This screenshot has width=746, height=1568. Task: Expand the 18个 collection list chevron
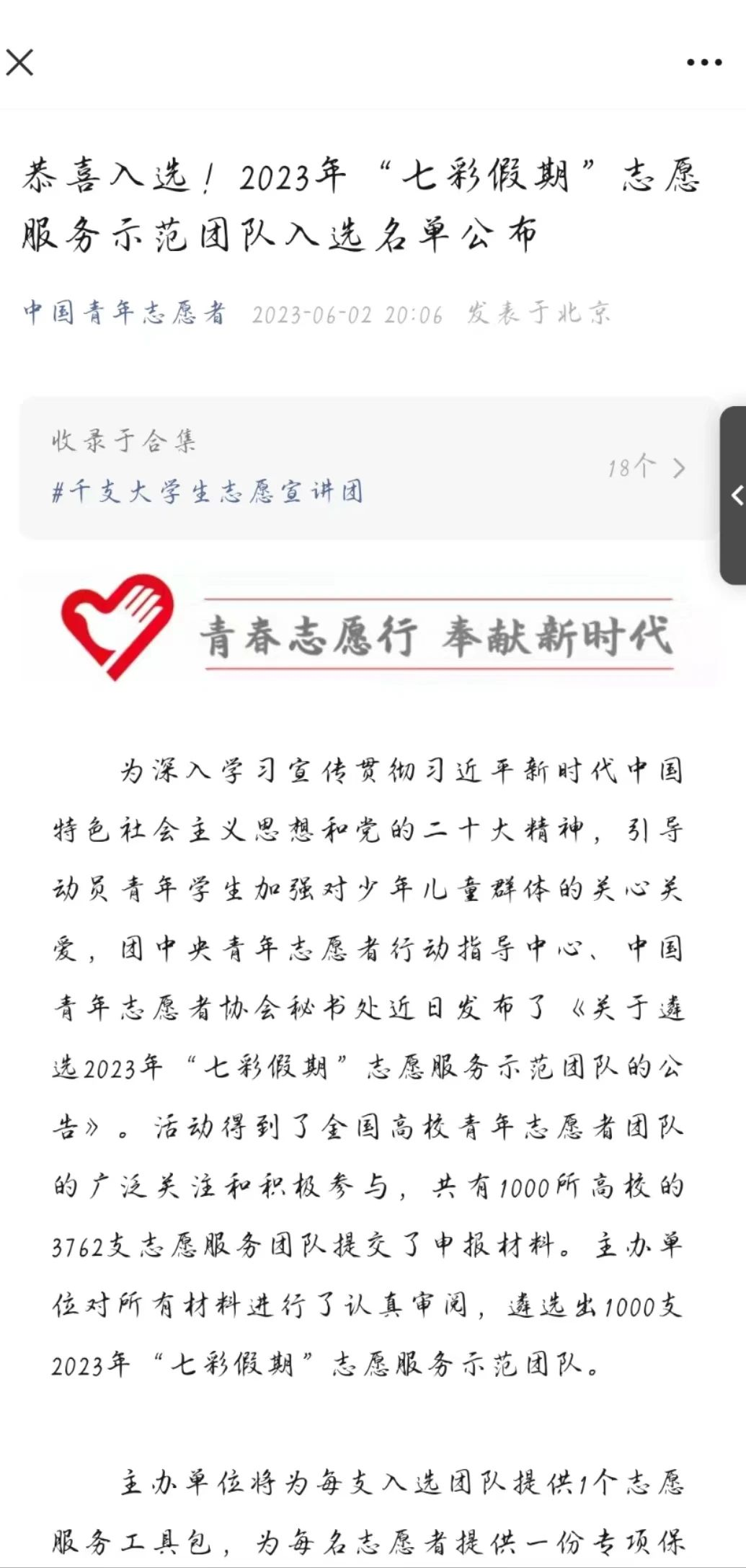pos(678,469)
